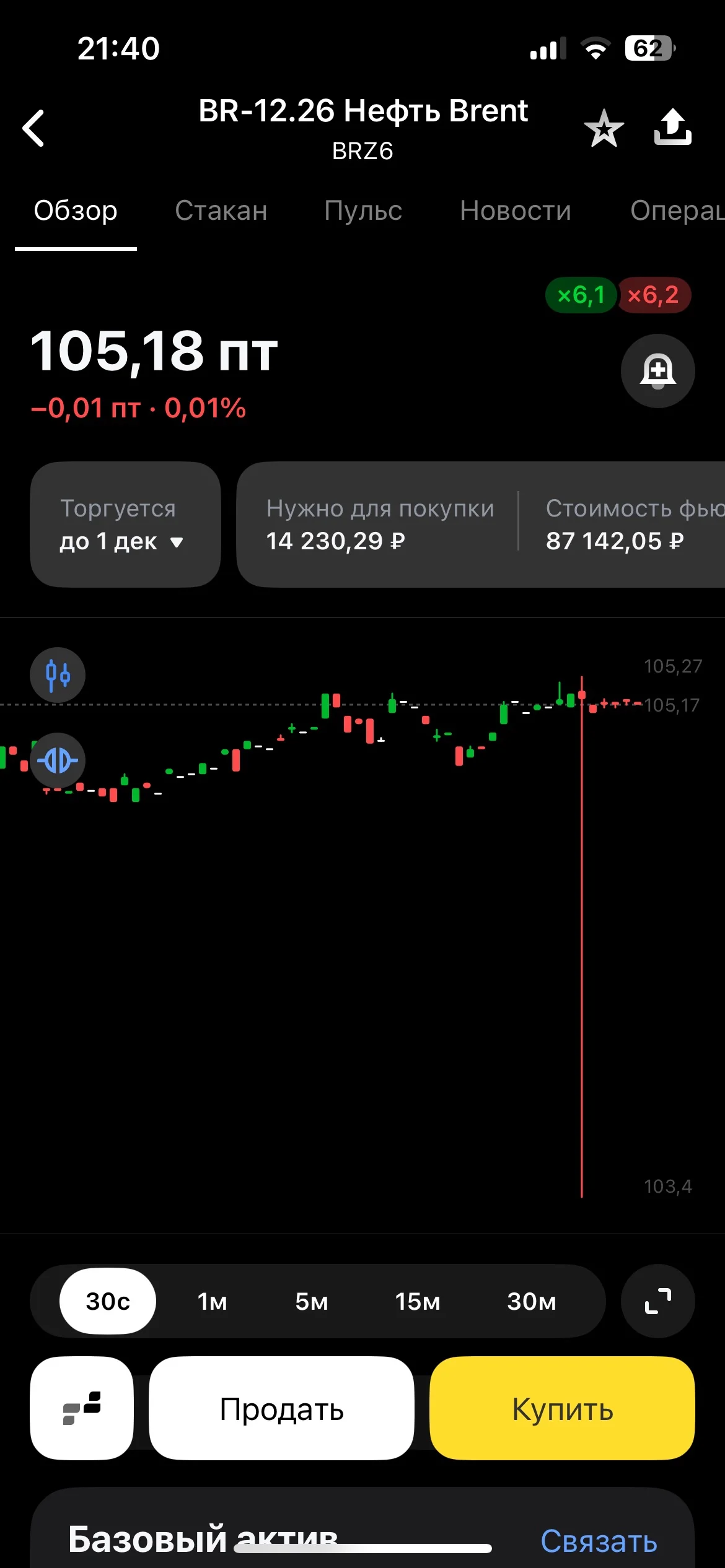725x1568 pixels.
Task: Choose the 30м chart interval
Action: pyautogui.click(x=532, y=1301)
